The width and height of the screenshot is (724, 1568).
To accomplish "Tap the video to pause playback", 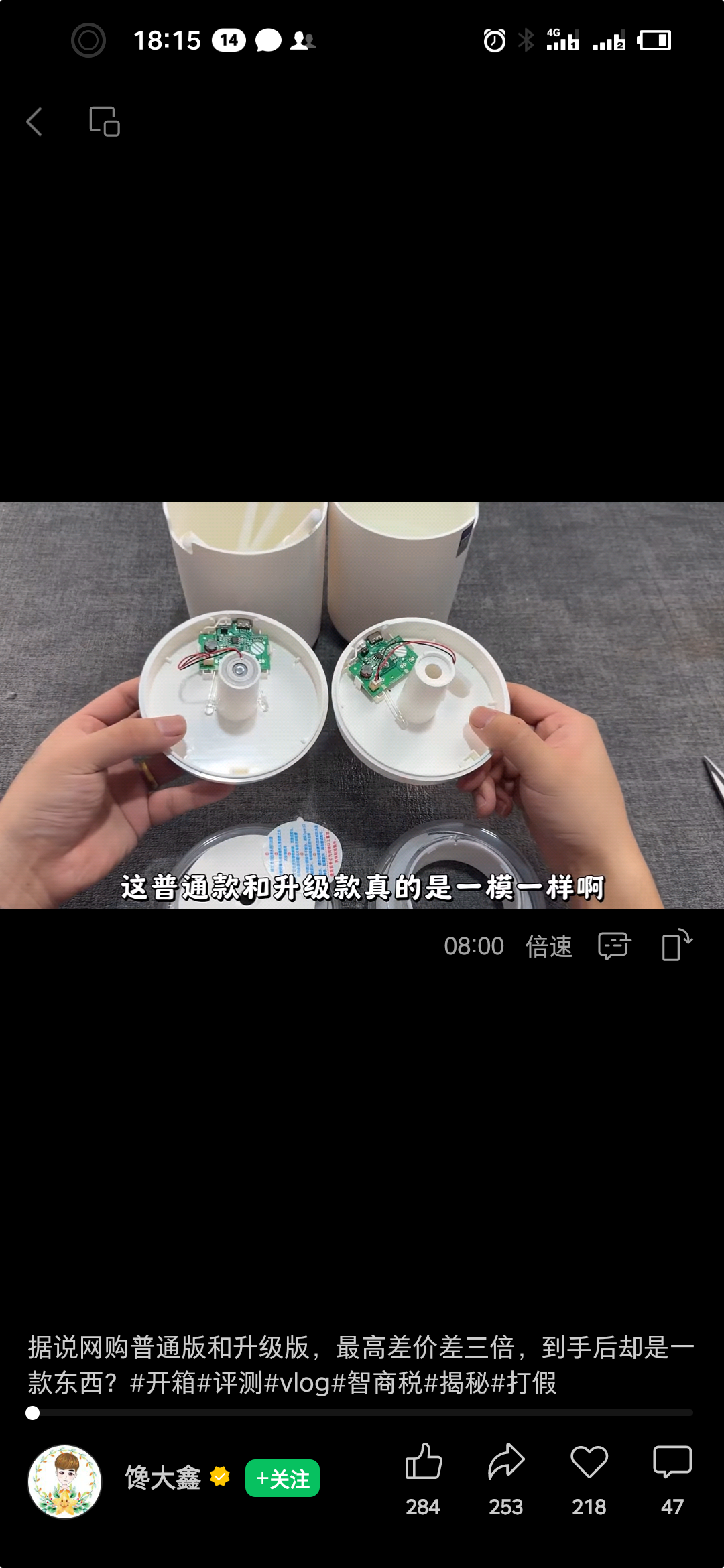I will [x=362, y=704].
